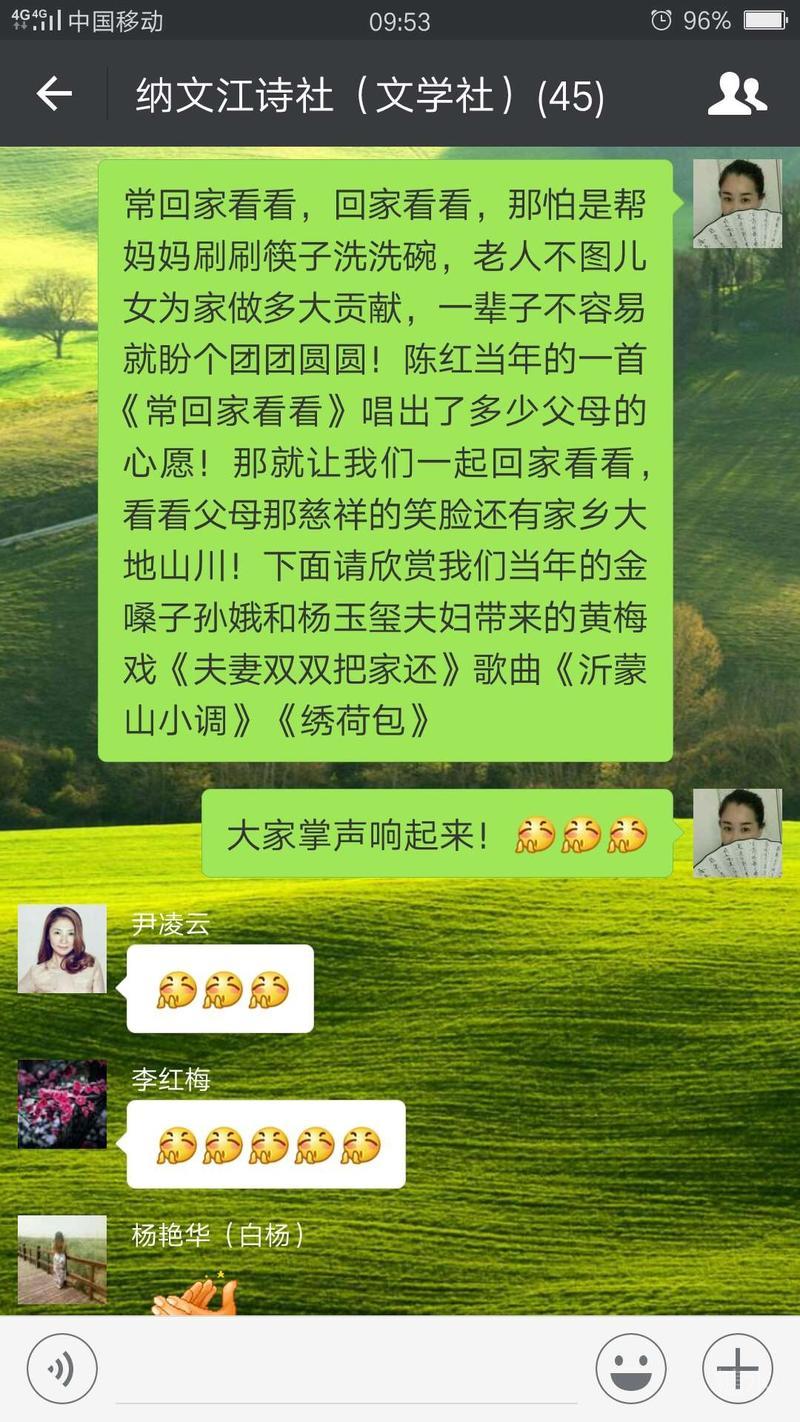Open 杨艳华（白杨）'s profile avatar
This screenshot has height=1422, width=800.
tap(62, 1258)
